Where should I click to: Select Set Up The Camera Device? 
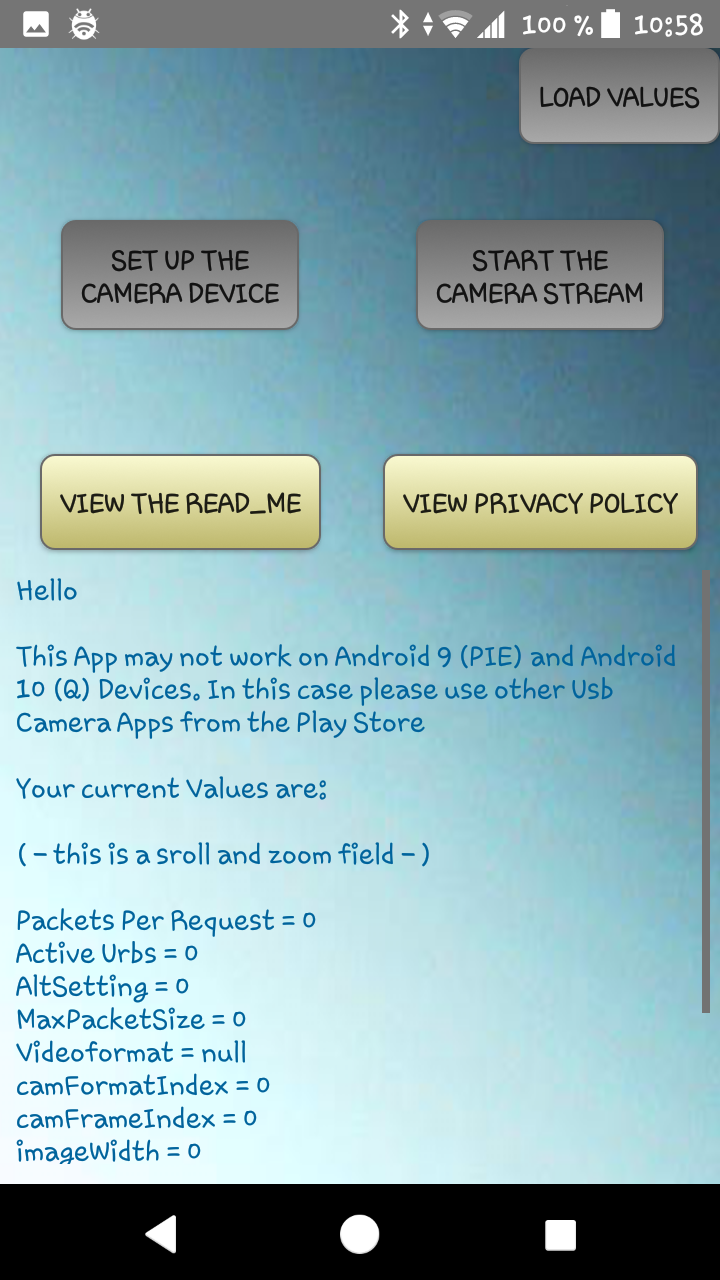point(180,276)
